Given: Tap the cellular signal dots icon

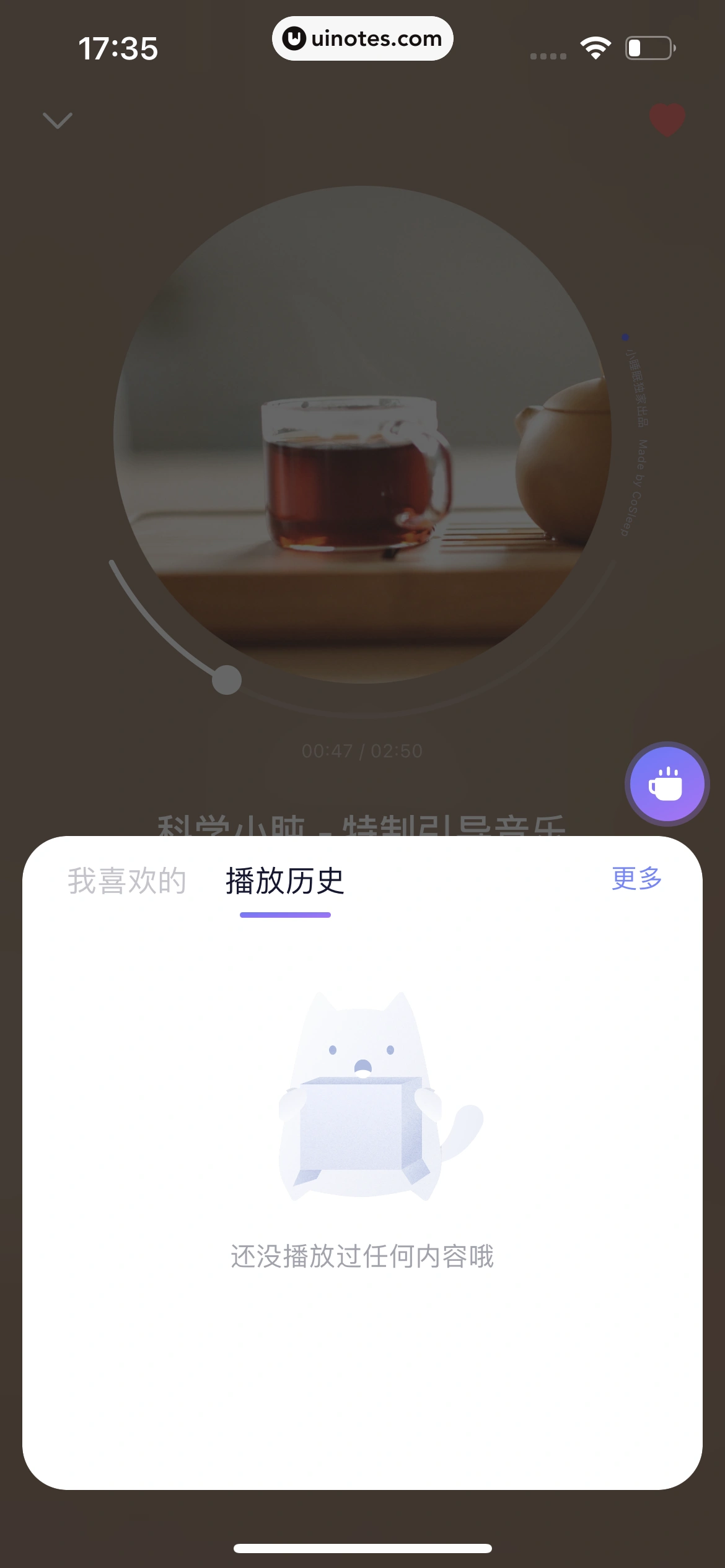Looking at the screenshot, I should point(547,55).
